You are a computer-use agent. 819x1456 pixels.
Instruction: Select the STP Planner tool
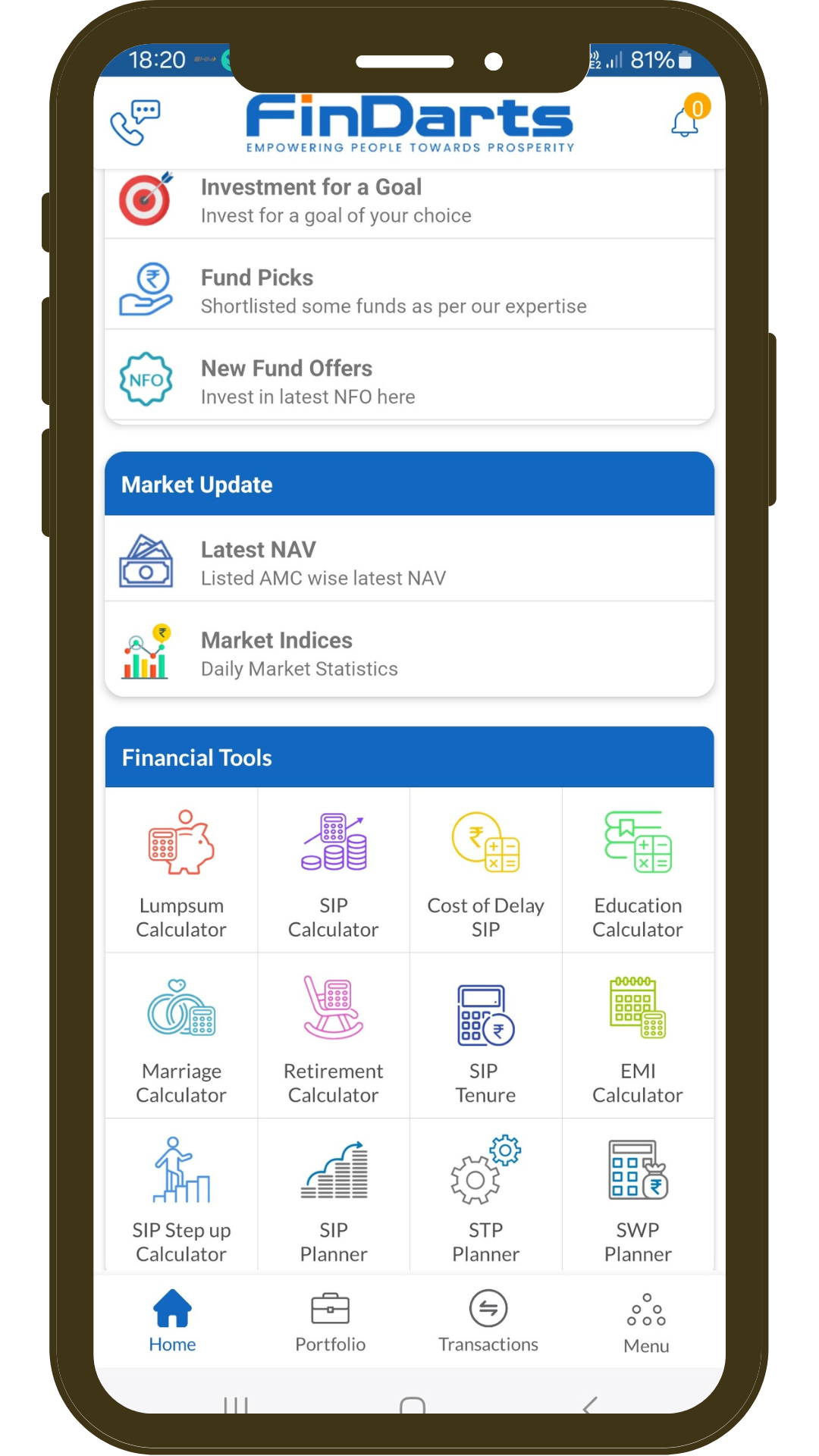485,1198
